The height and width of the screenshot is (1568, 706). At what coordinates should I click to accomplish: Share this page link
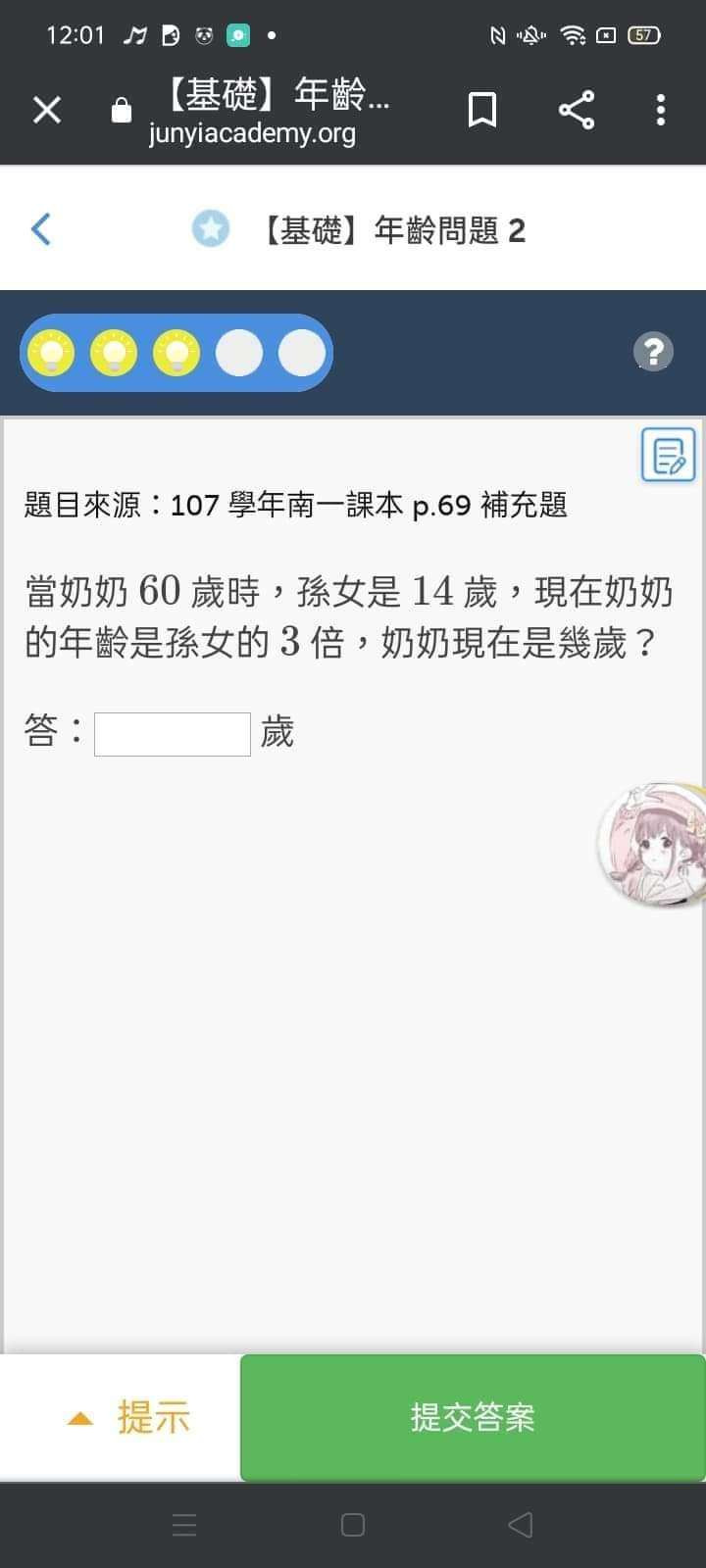pos(577,110)
